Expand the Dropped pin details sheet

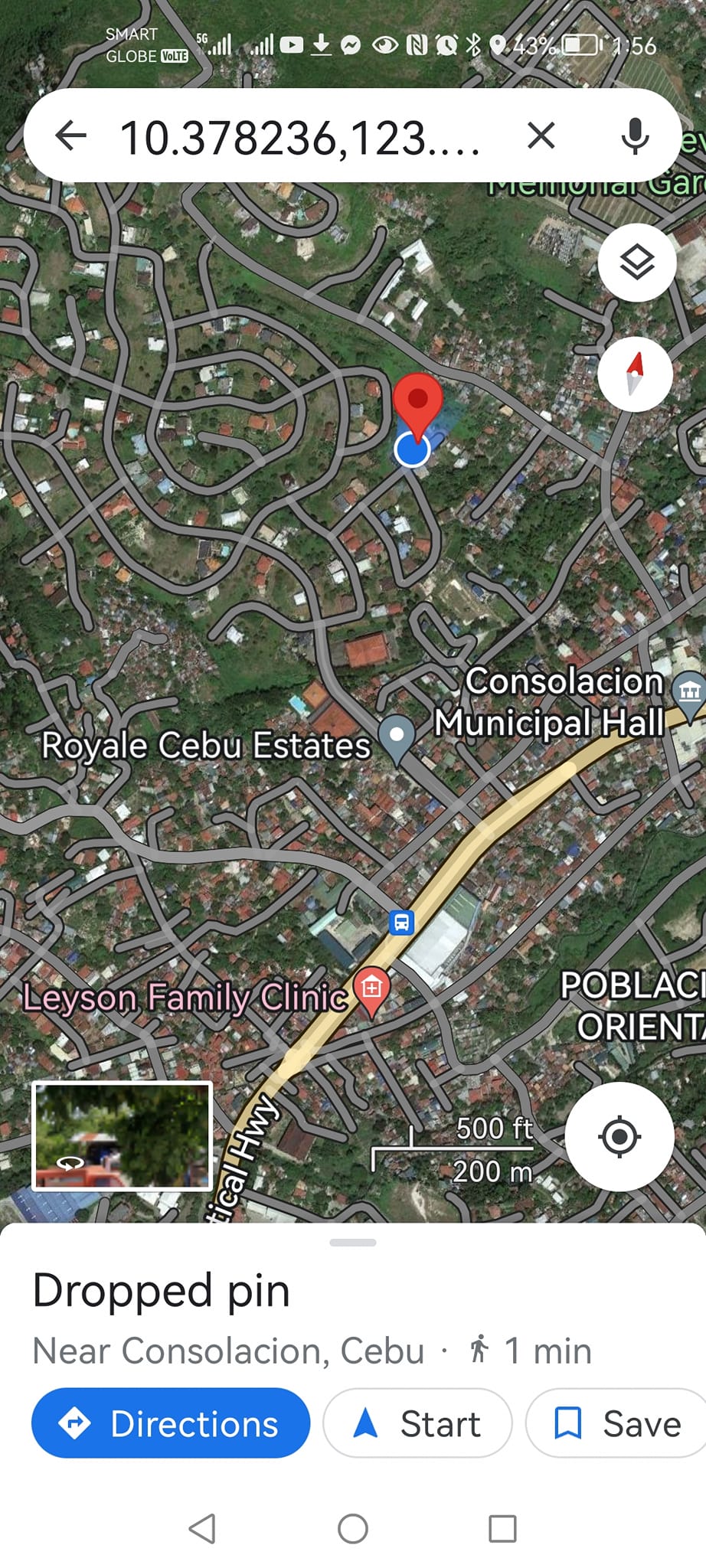tap(352, 1243)
